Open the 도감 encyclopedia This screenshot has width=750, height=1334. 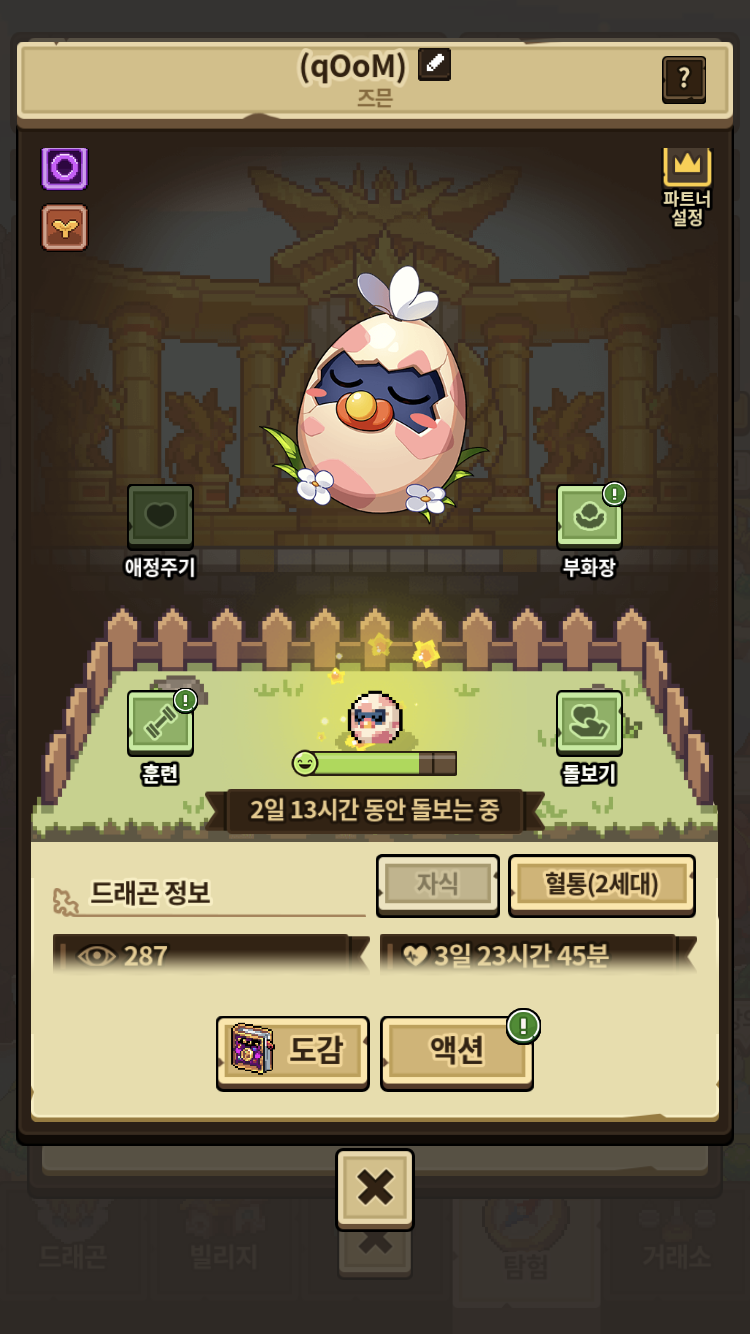[292, 1050]
